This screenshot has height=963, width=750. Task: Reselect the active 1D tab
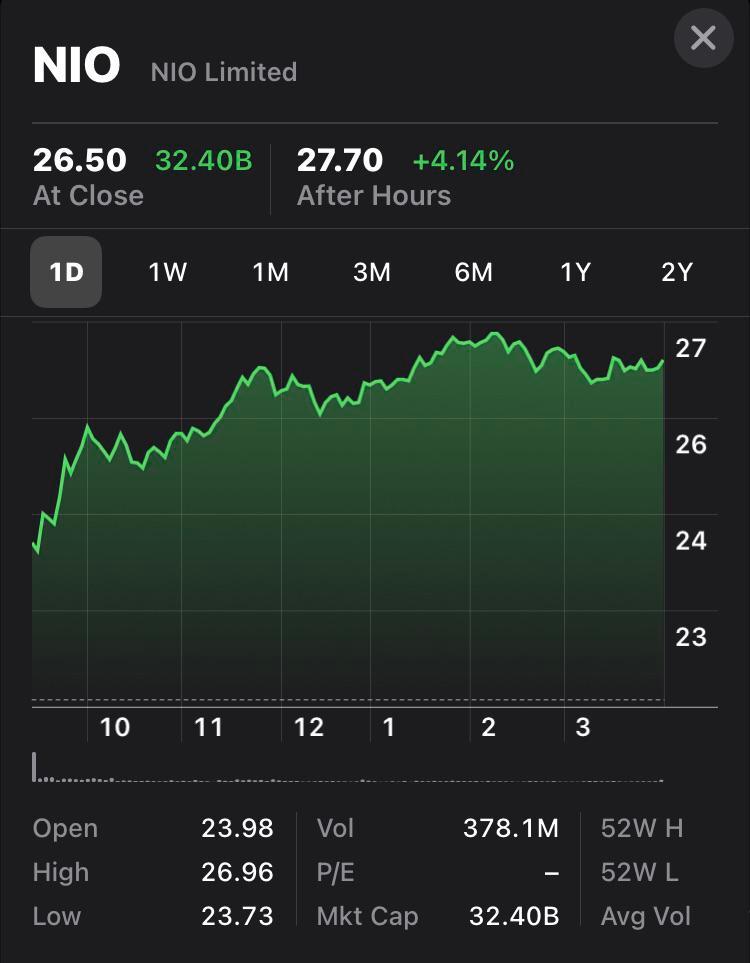coord(65,272)
